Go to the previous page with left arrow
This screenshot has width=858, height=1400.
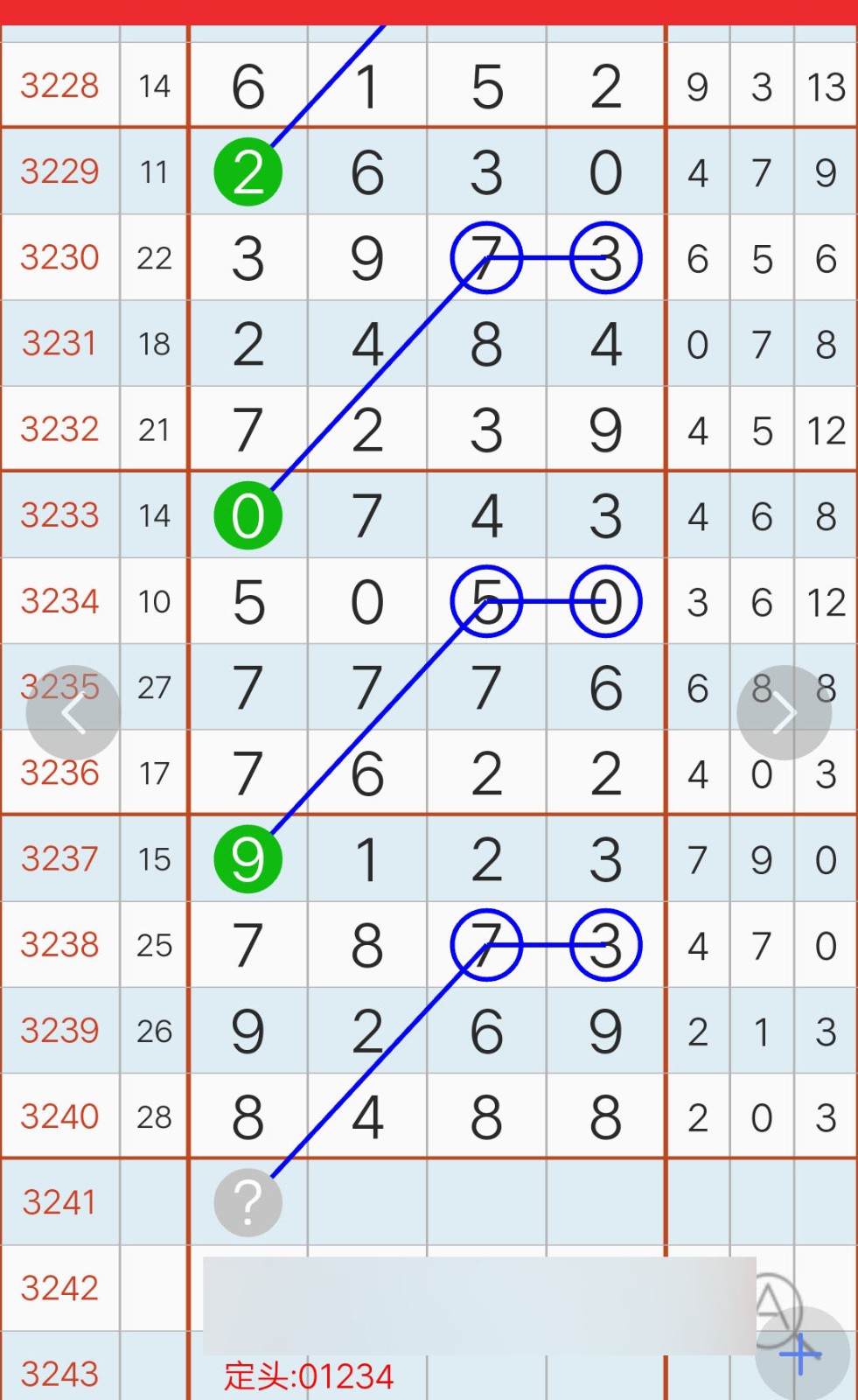pyautogui.click(x=73, y=713)
